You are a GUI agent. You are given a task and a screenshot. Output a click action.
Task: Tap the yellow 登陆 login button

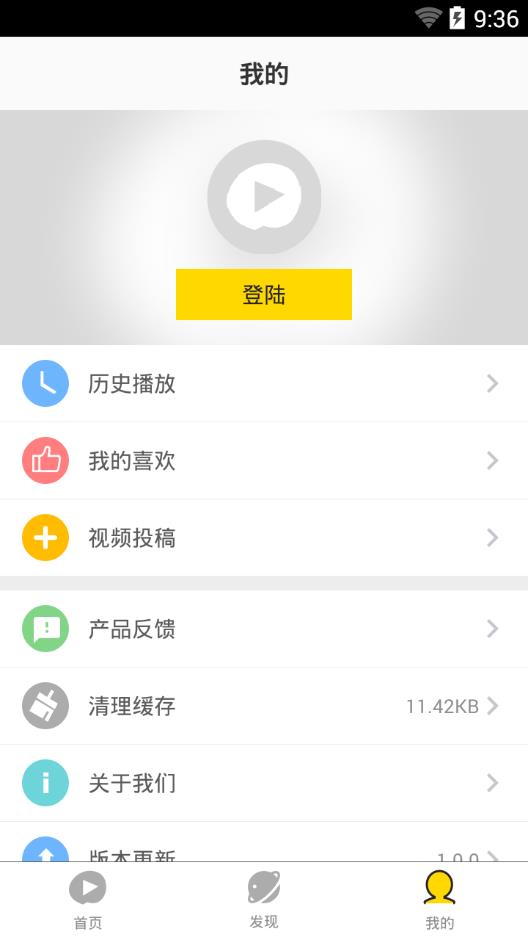point(264,294)
